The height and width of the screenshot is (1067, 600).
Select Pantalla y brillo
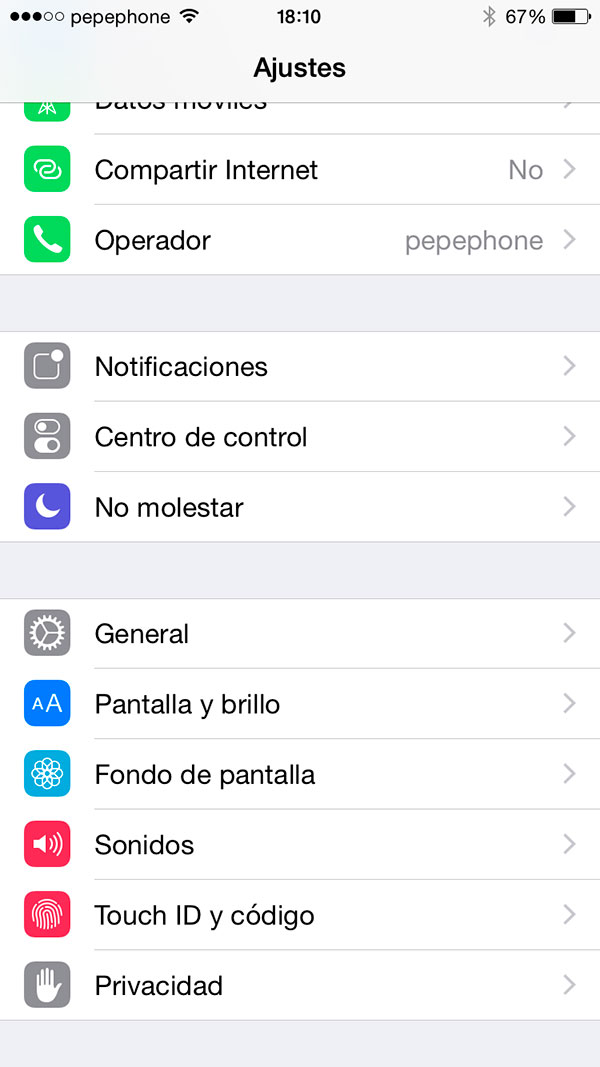point(300,704)
